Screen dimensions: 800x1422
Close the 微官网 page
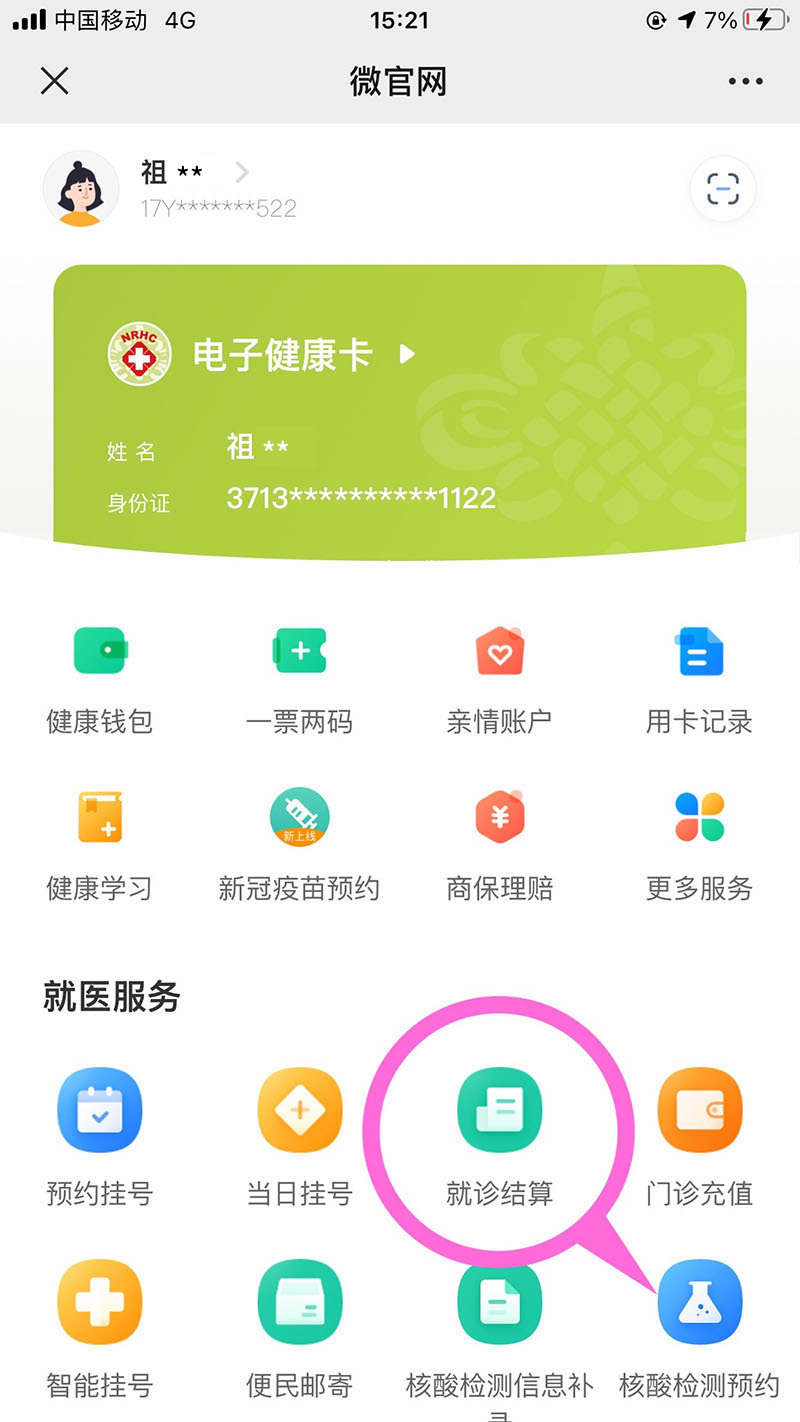(x=54, y=81)
